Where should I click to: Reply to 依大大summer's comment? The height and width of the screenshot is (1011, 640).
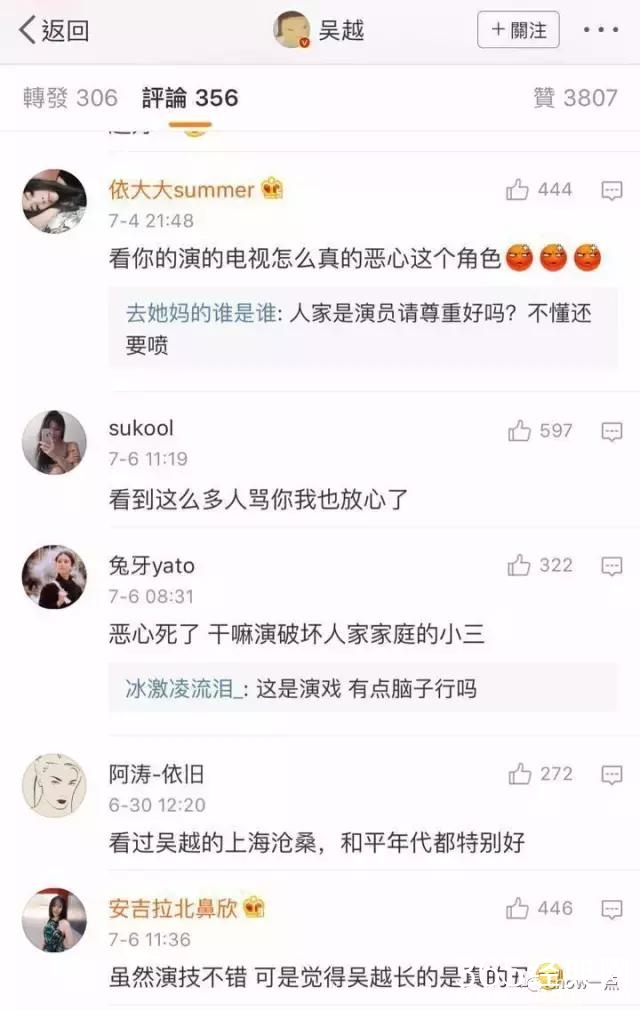pos(612,190)
